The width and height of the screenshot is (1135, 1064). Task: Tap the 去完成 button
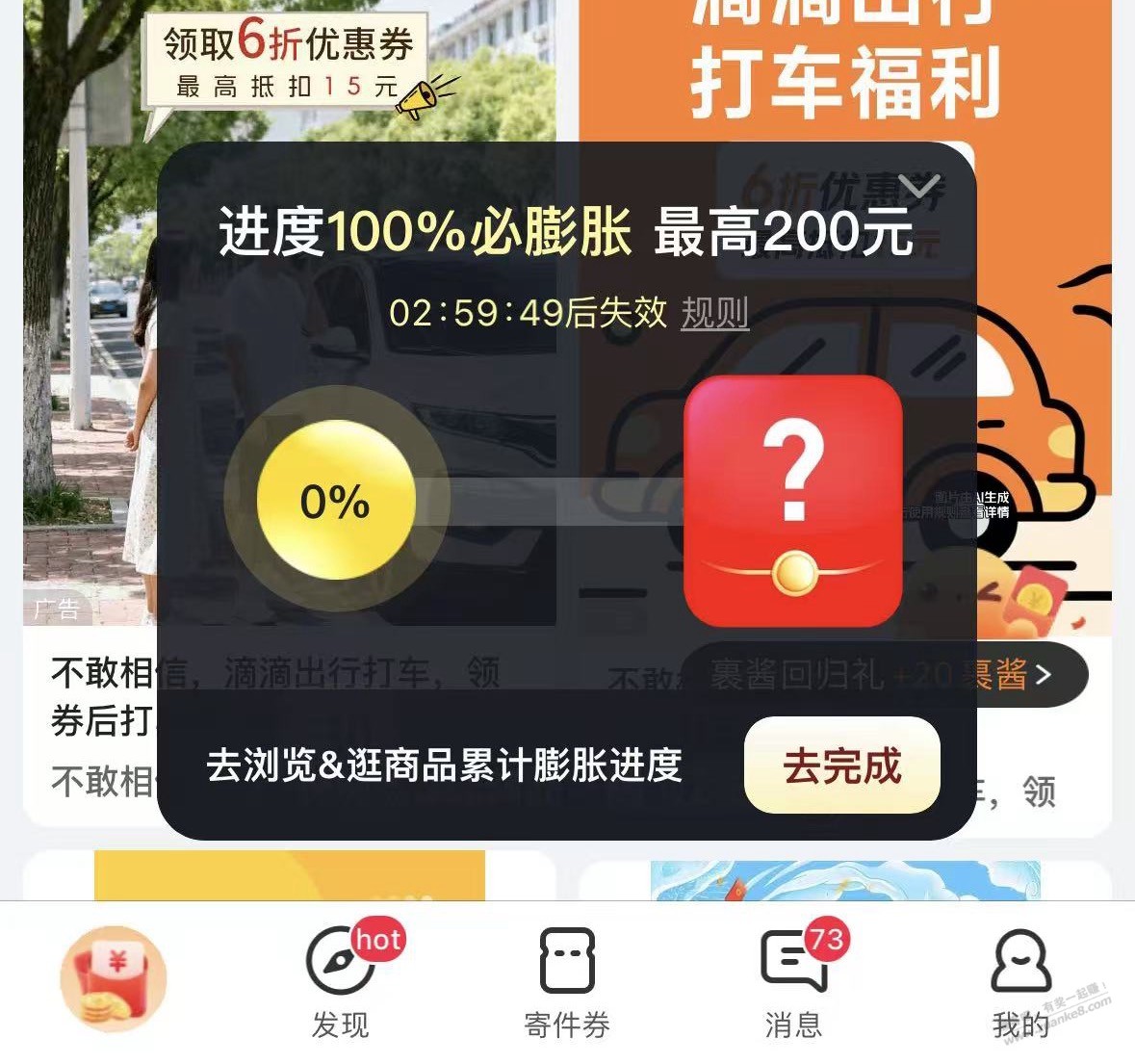click(841, 766)
